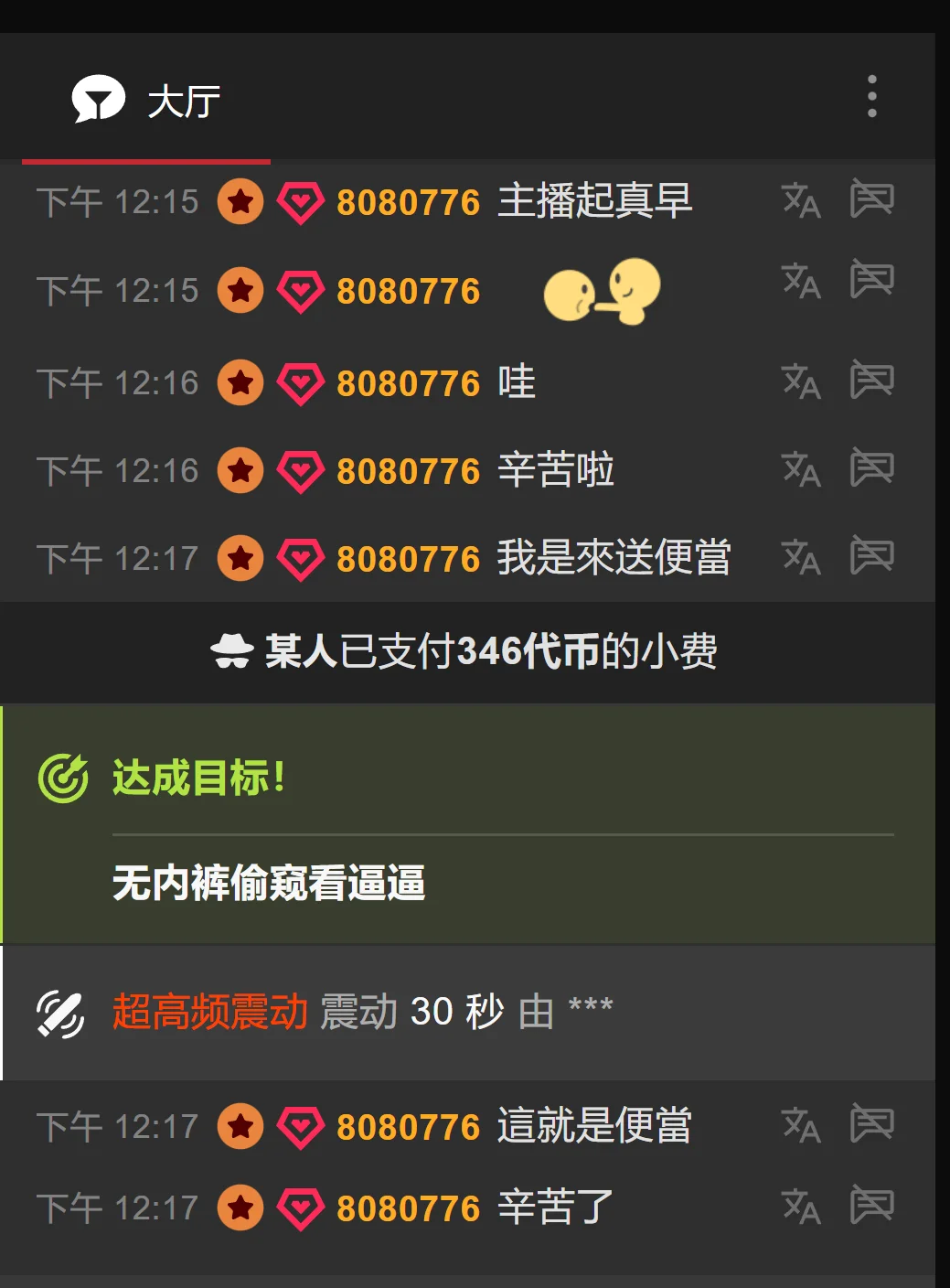Translate the emoji message at 12:15

point(801,281)
